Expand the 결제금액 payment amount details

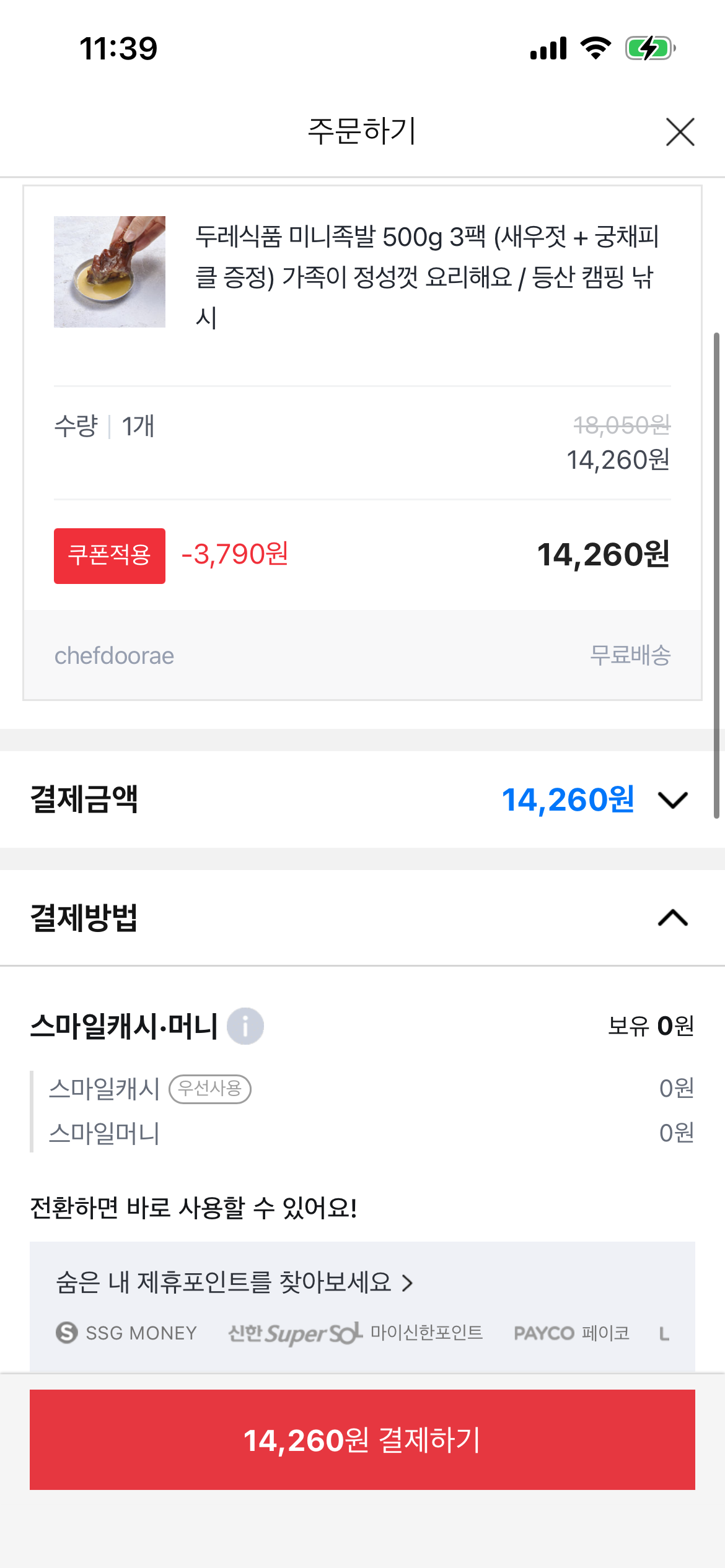672,800
